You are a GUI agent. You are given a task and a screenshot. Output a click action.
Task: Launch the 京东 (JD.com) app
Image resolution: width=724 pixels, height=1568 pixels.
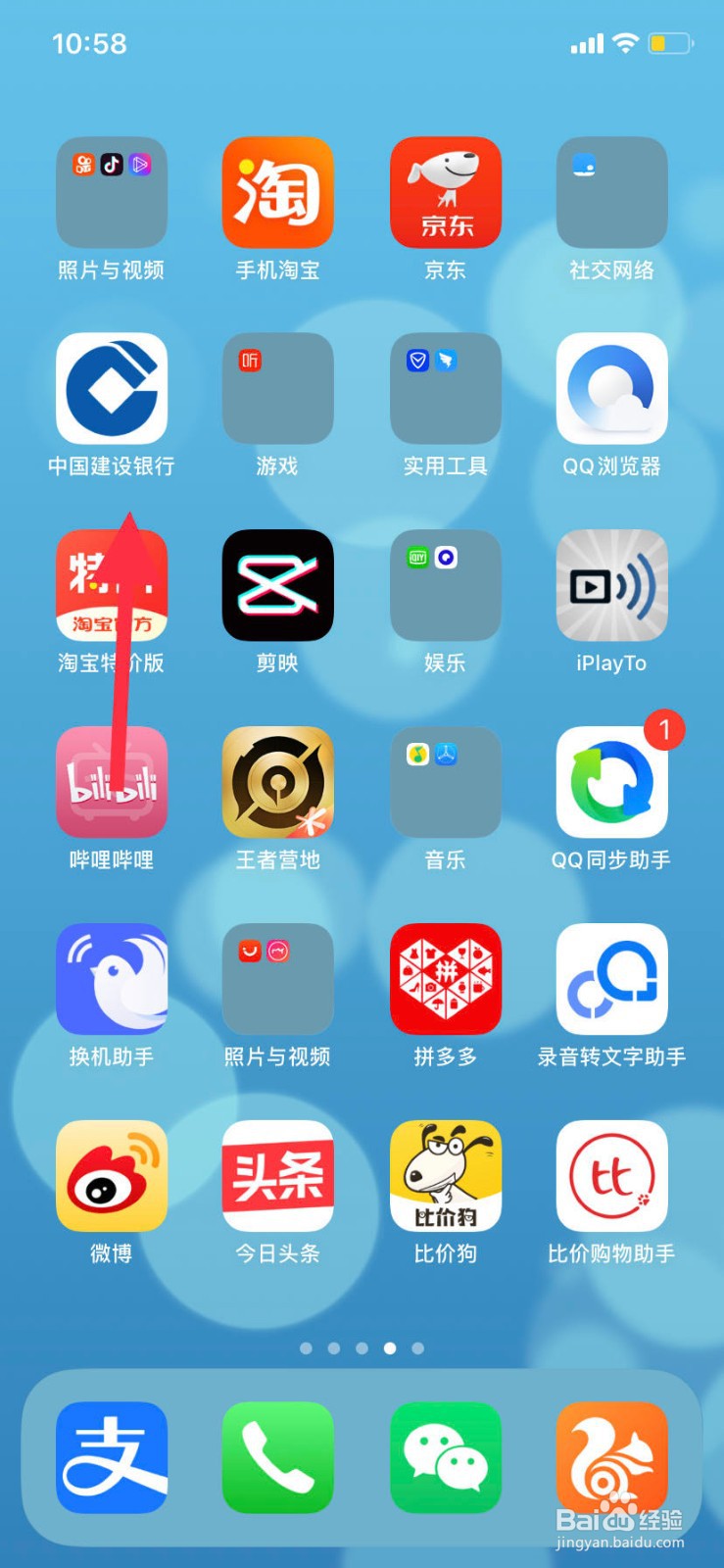(445, 192)
